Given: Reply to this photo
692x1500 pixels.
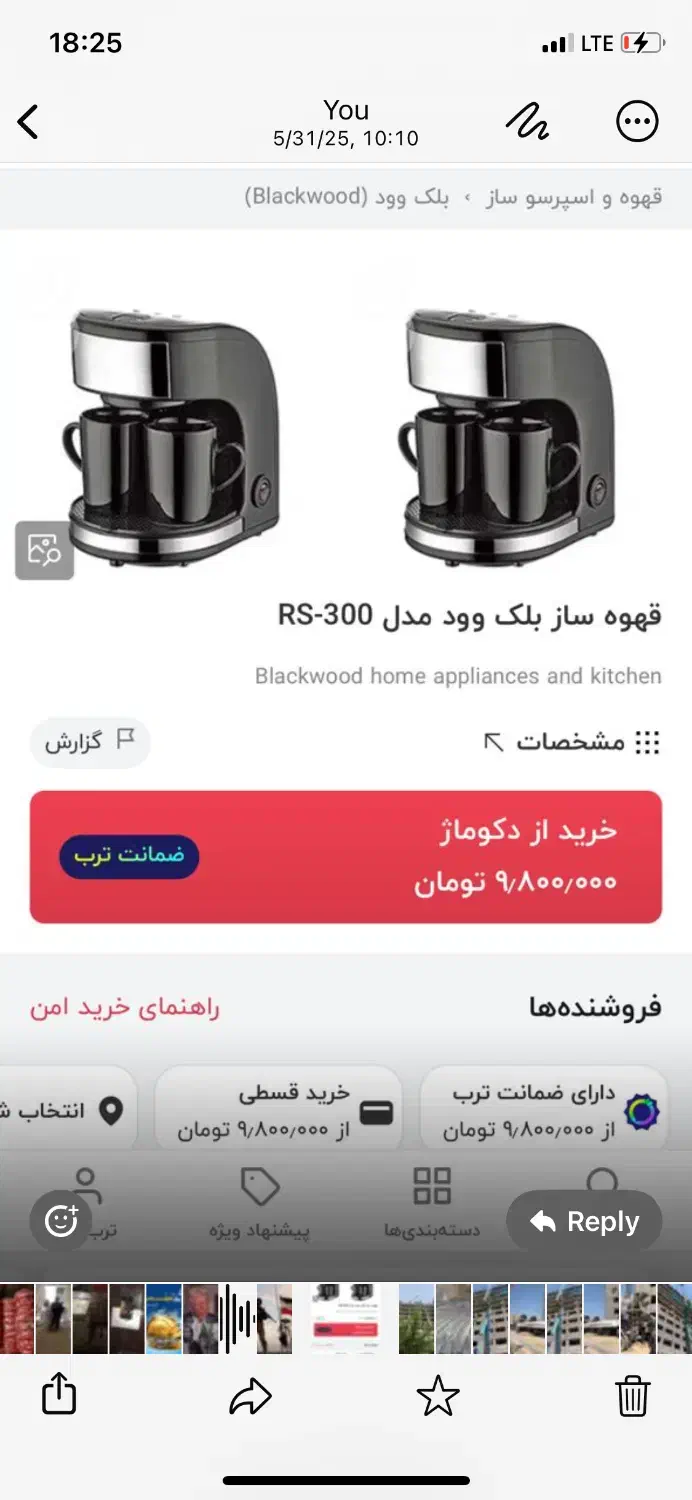Looking at the screenshot, I should pyautogui.click(x=585, y=1221).
